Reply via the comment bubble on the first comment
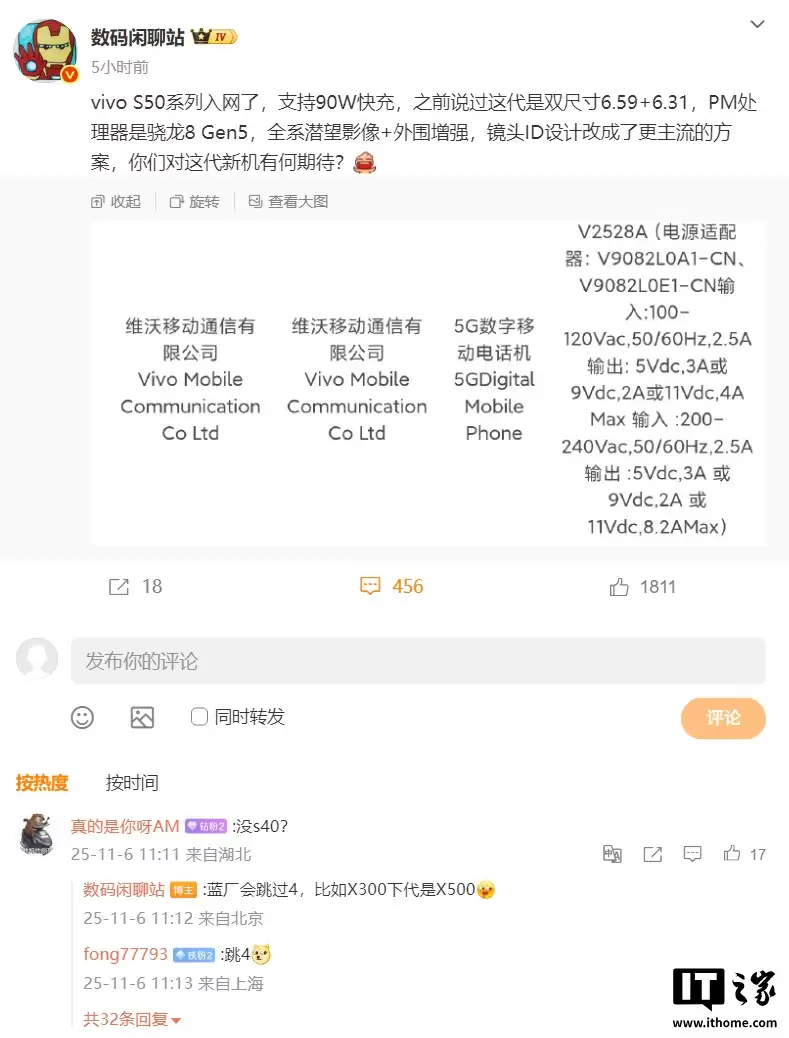This screenshot has height=1038, width=789. click(693, 854)
